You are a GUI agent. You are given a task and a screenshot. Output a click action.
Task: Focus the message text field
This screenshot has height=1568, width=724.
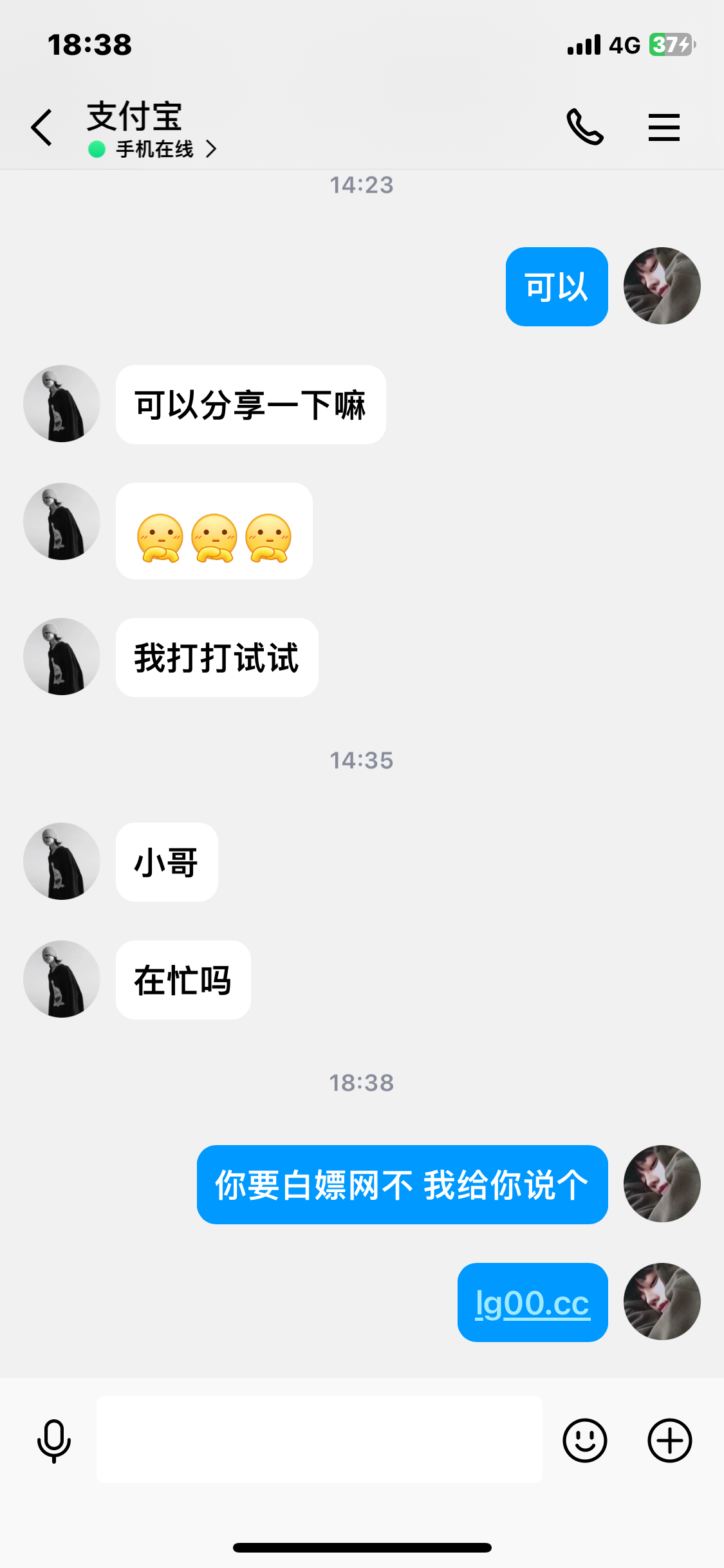[x=319, y=1439]
